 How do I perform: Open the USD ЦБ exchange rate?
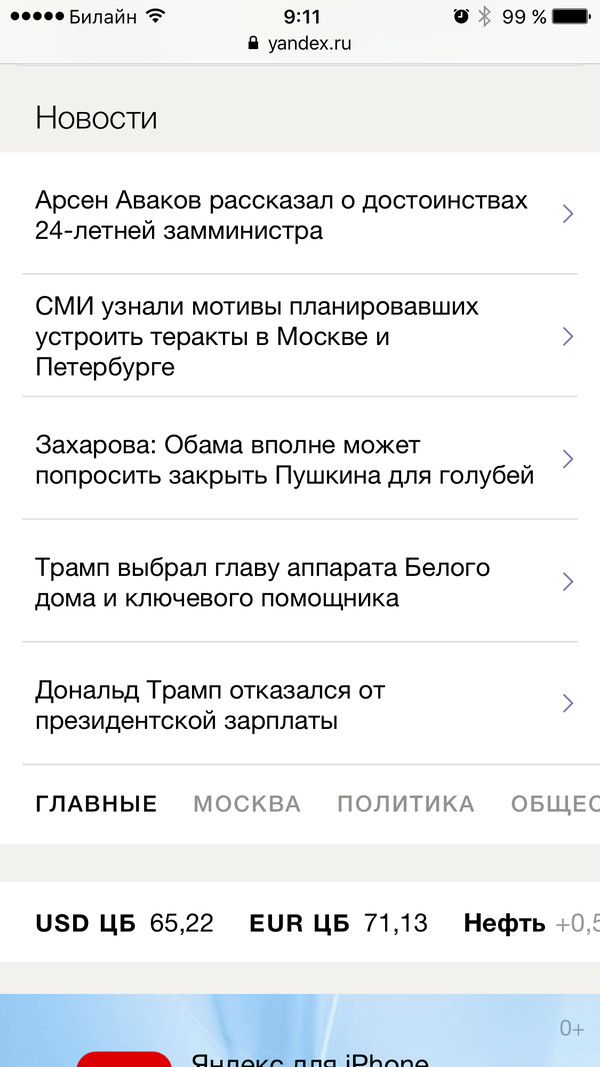point(124,923)
